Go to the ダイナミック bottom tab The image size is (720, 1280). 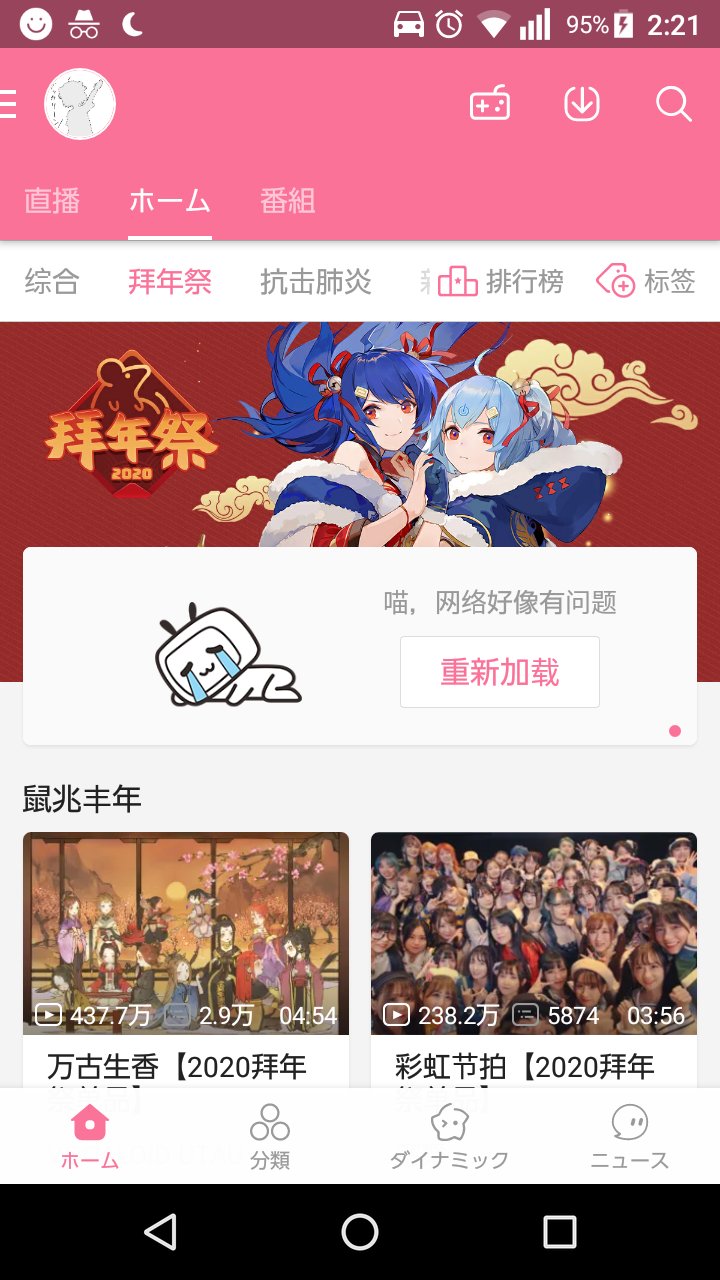point(449,1136)
